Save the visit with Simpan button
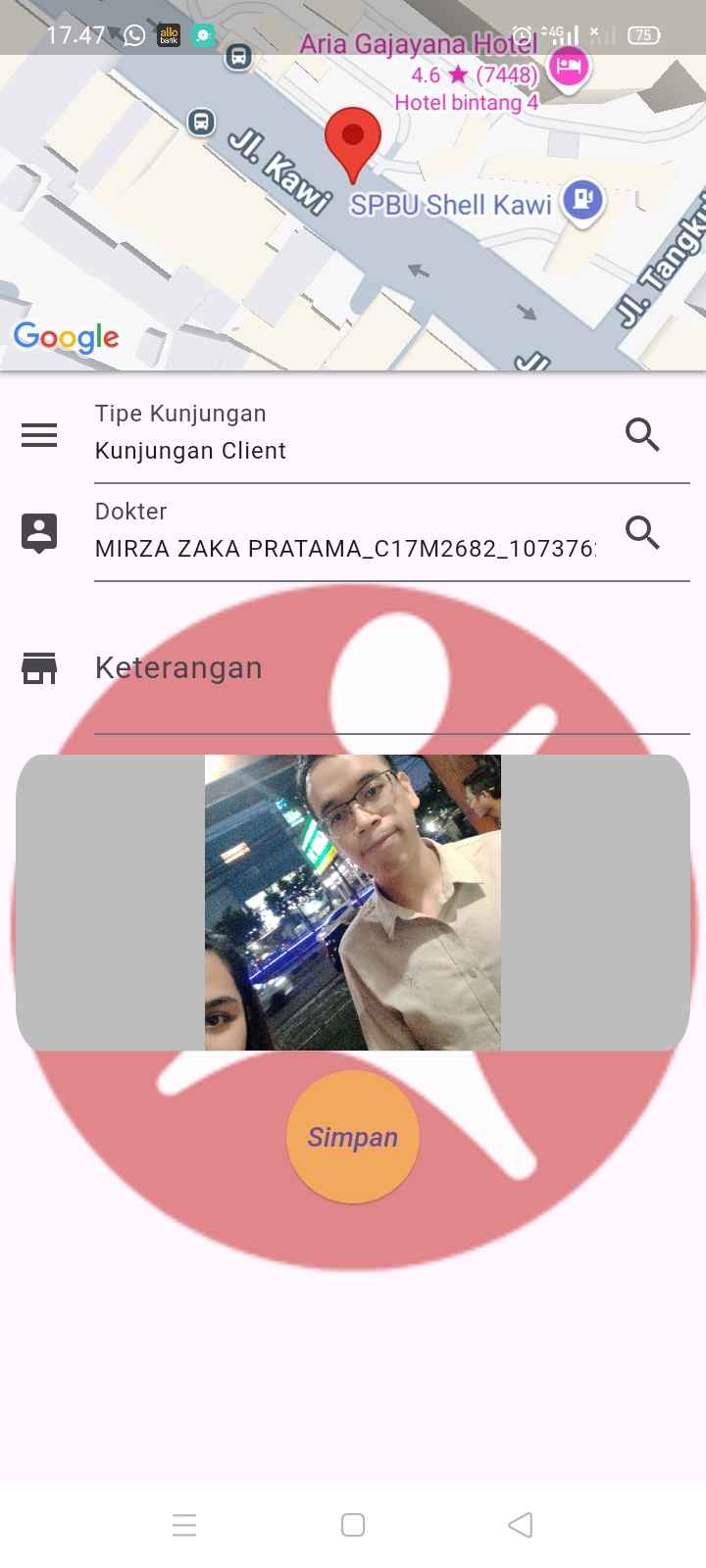This screenshot has height=1568, width=706. tap(353, 1137)
